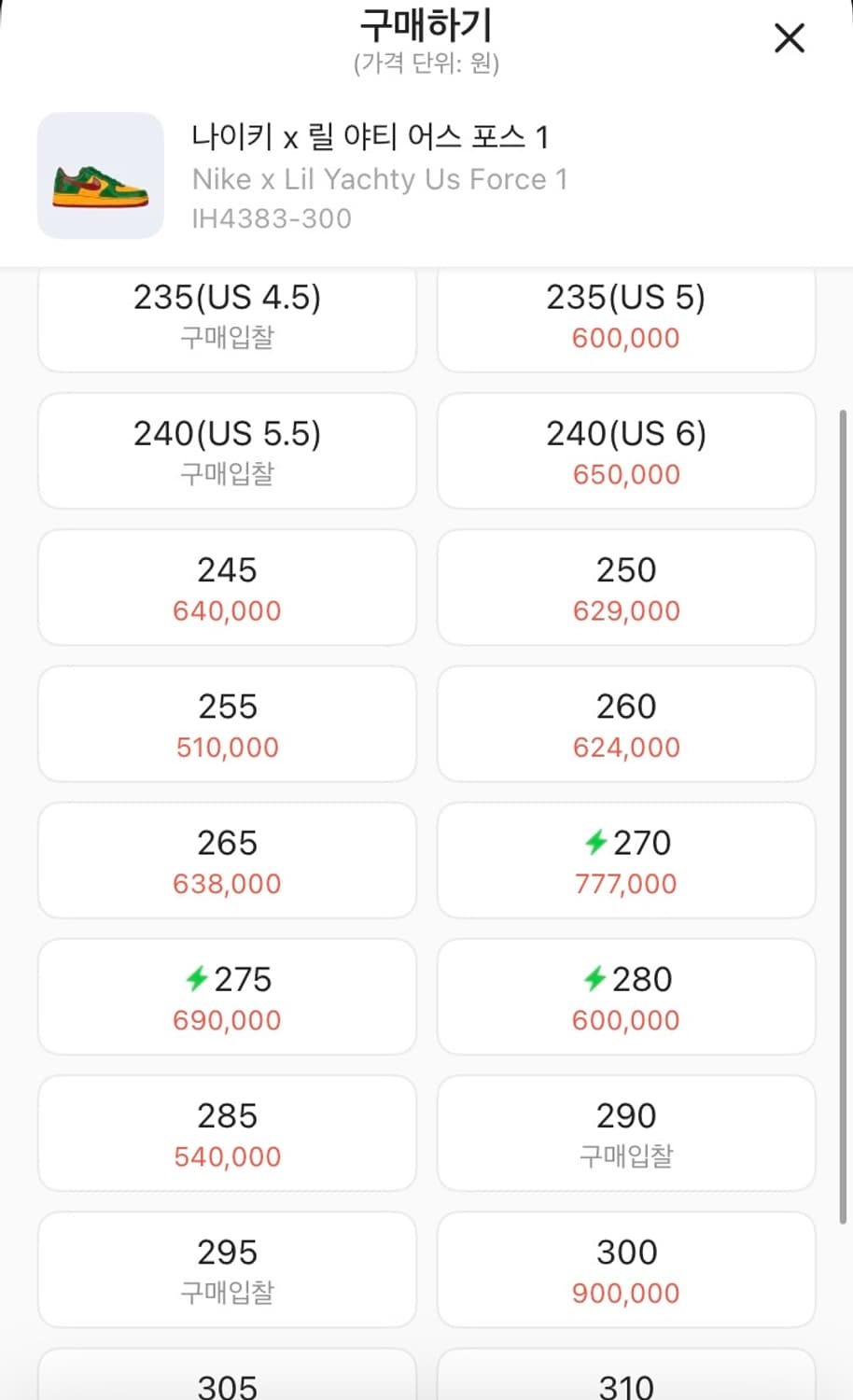This screenshot has height=1400, width=853.
Task: Select size 250 priced 629,000
Action: tap(625, 588)
